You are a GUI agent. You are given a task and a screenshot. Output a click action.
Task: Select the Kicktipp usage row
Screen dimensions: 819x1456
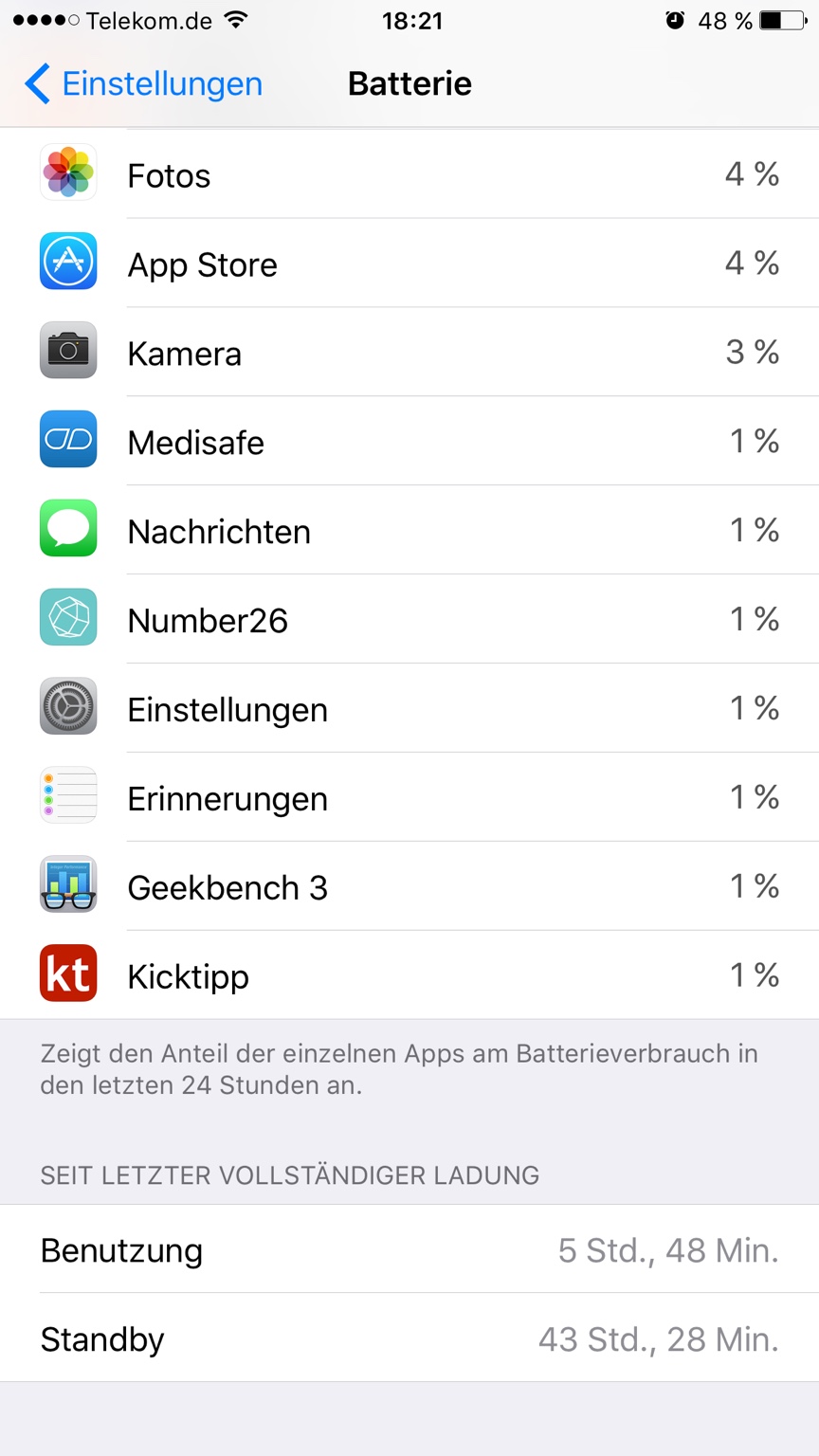coord(409,976)
